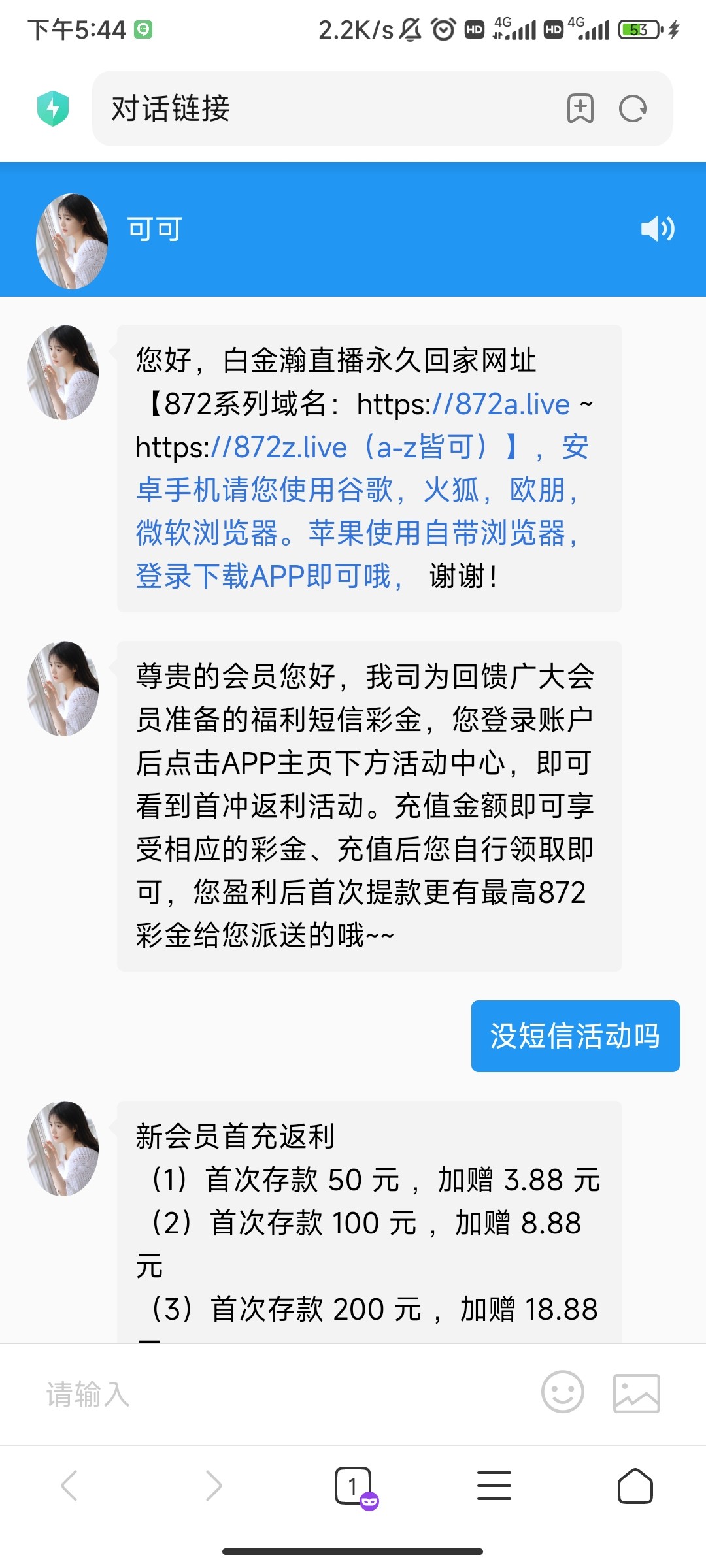Tap the add-bookmark icon in address bar

pyautogui.click(x=582, y=108)
